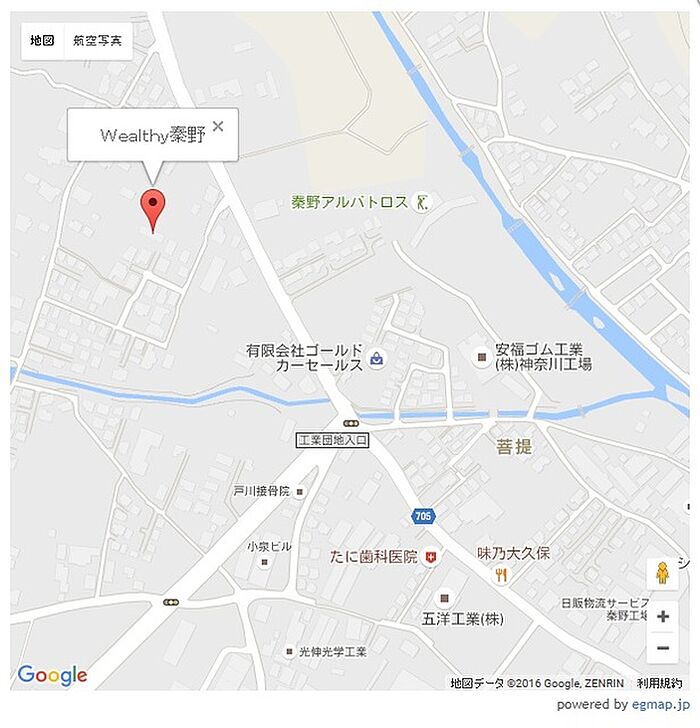Close the Wealthy秦野 info window

pyautogui.click(x=218, y=126)
